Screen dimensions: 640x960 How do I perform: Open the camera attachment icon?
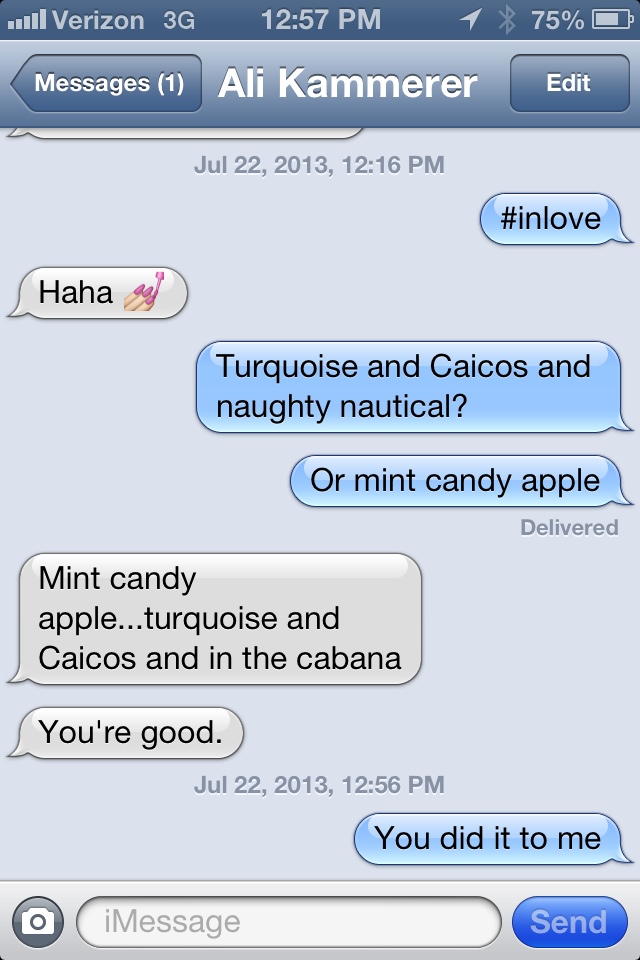[38, 921]
